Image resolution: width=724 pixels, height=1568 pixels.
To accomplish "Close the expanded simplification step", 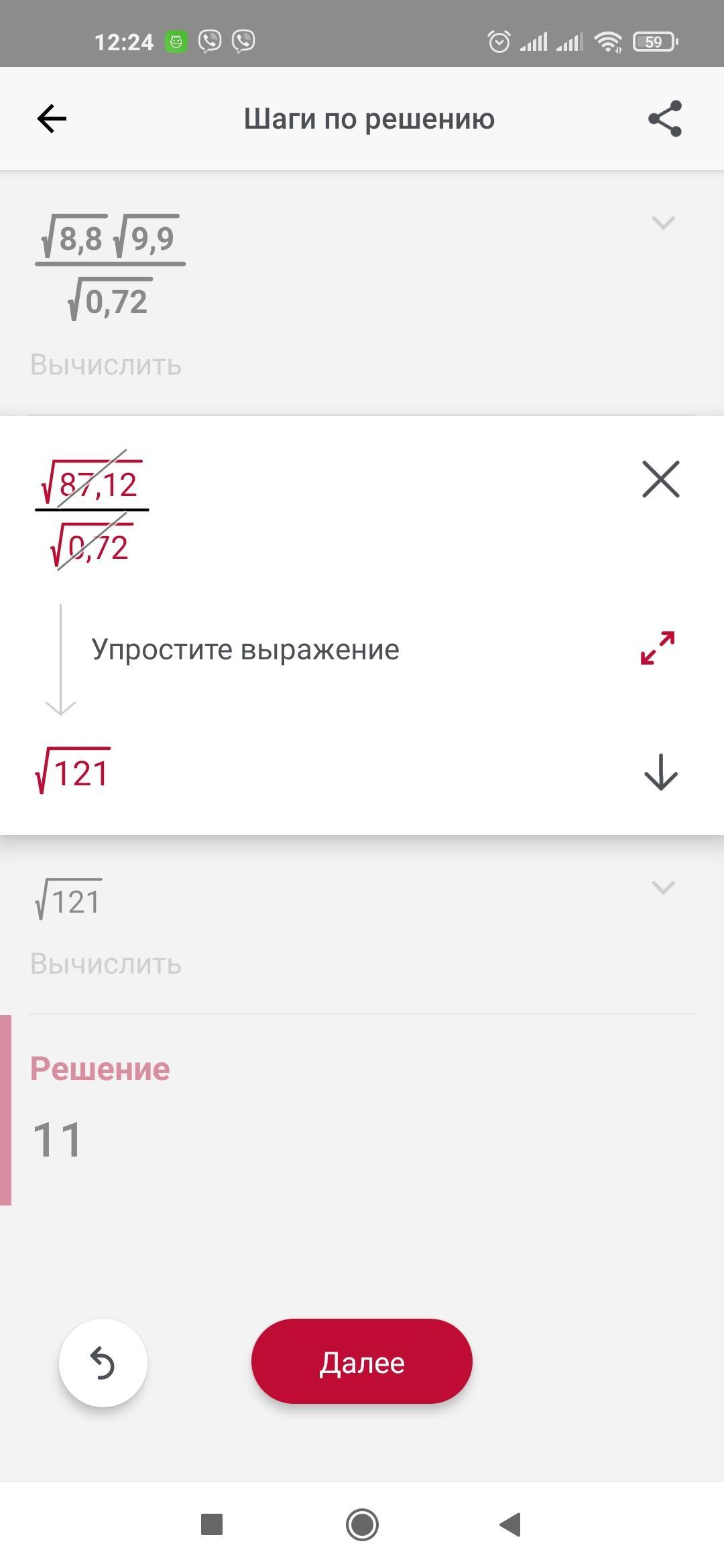I will coord(661,479).
